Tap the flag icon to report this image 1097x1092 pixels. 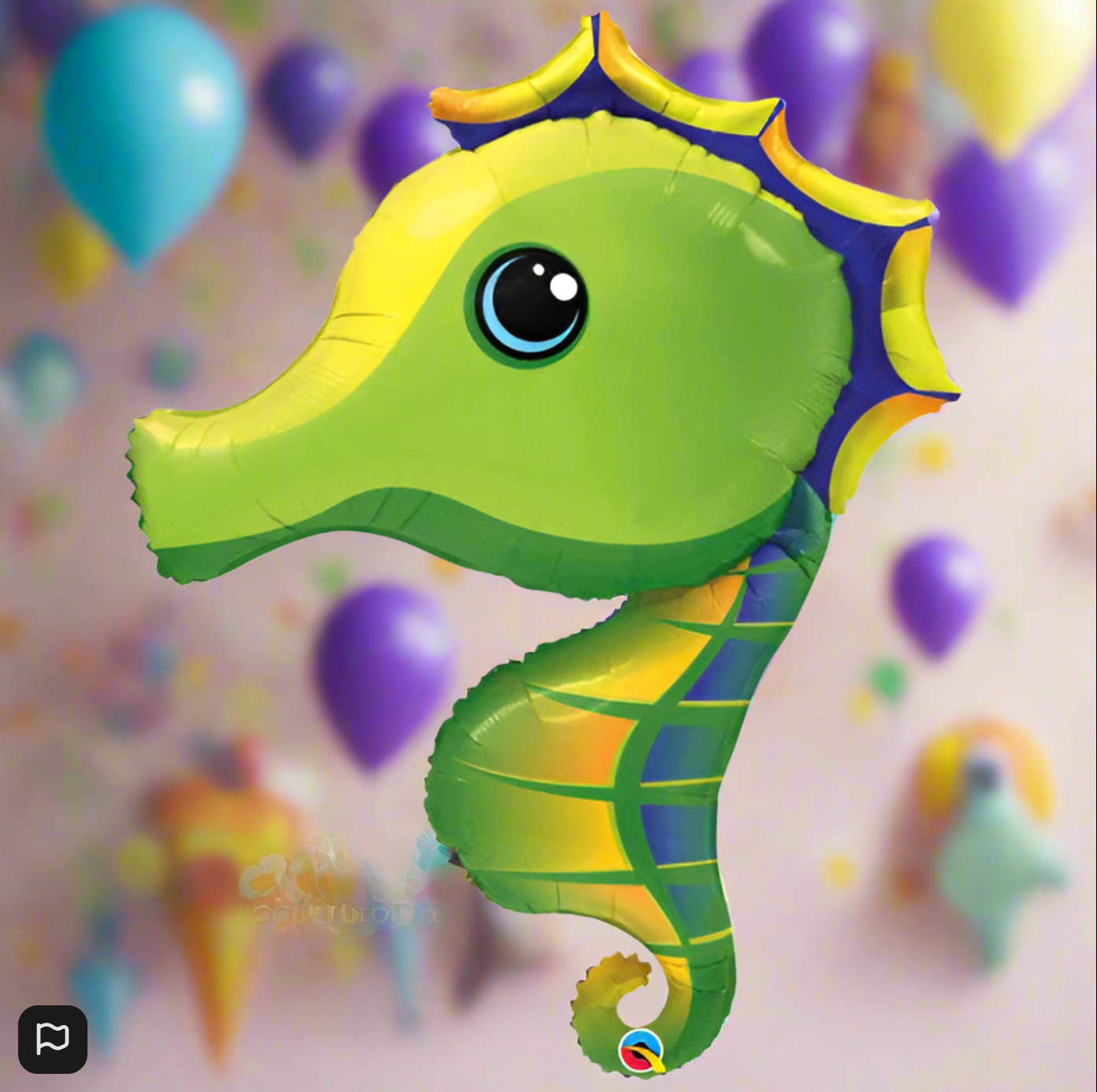(53, 1038)
